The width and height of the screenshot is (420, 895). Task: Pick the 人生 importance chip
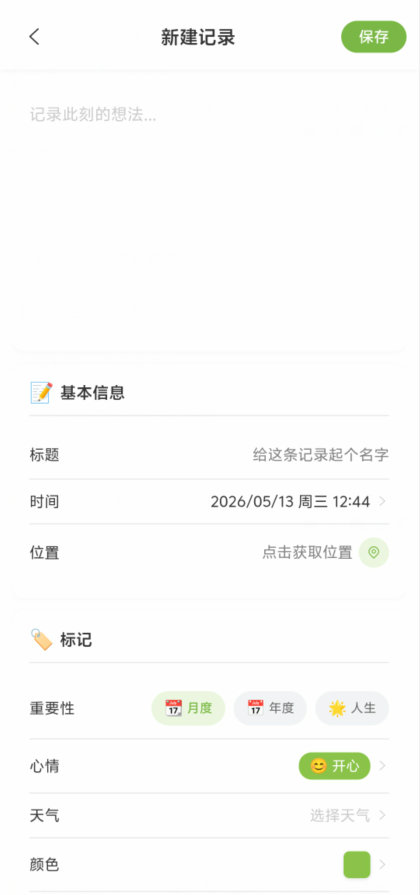352,708
